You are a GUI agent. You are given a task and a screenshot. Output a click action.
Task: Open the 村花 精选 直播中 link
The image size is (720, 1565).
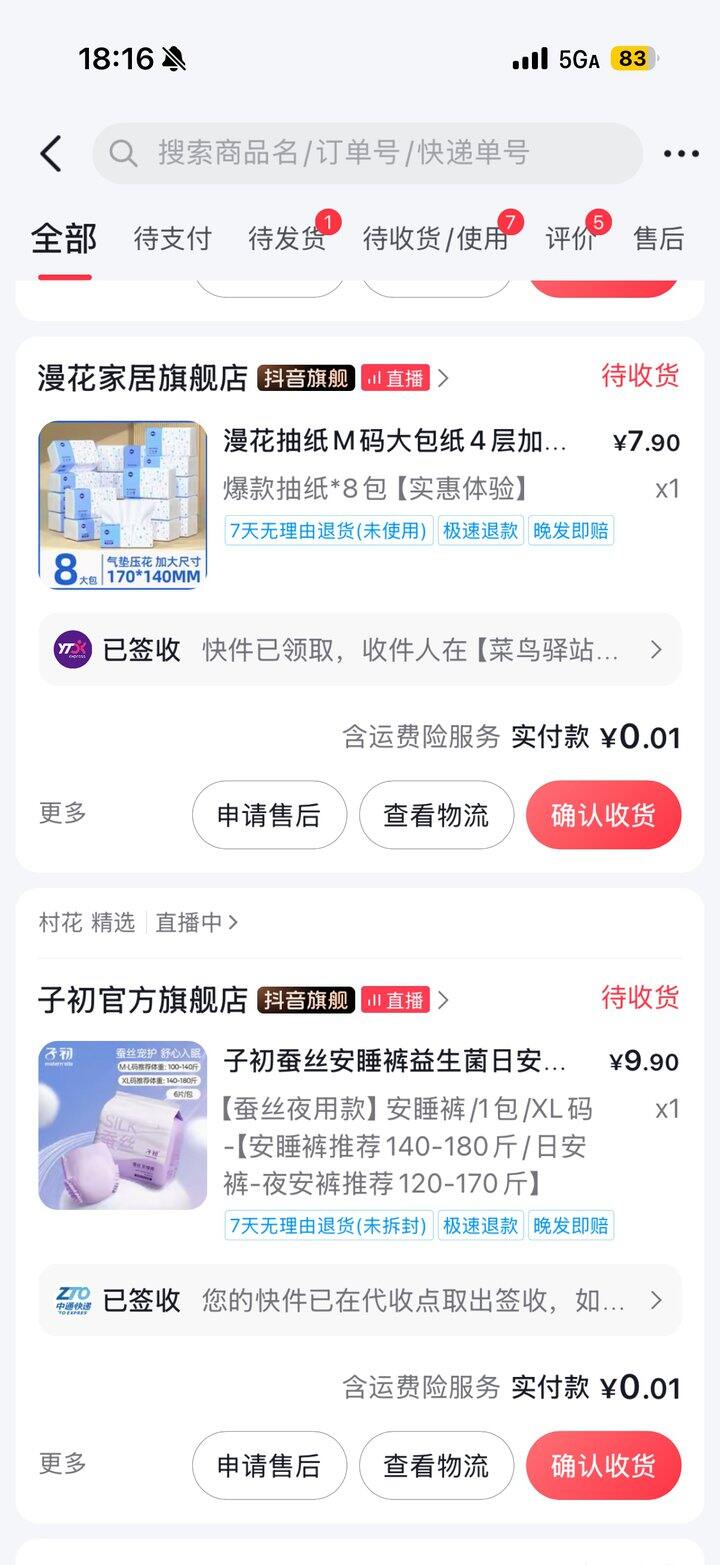(x=138, y=922)
